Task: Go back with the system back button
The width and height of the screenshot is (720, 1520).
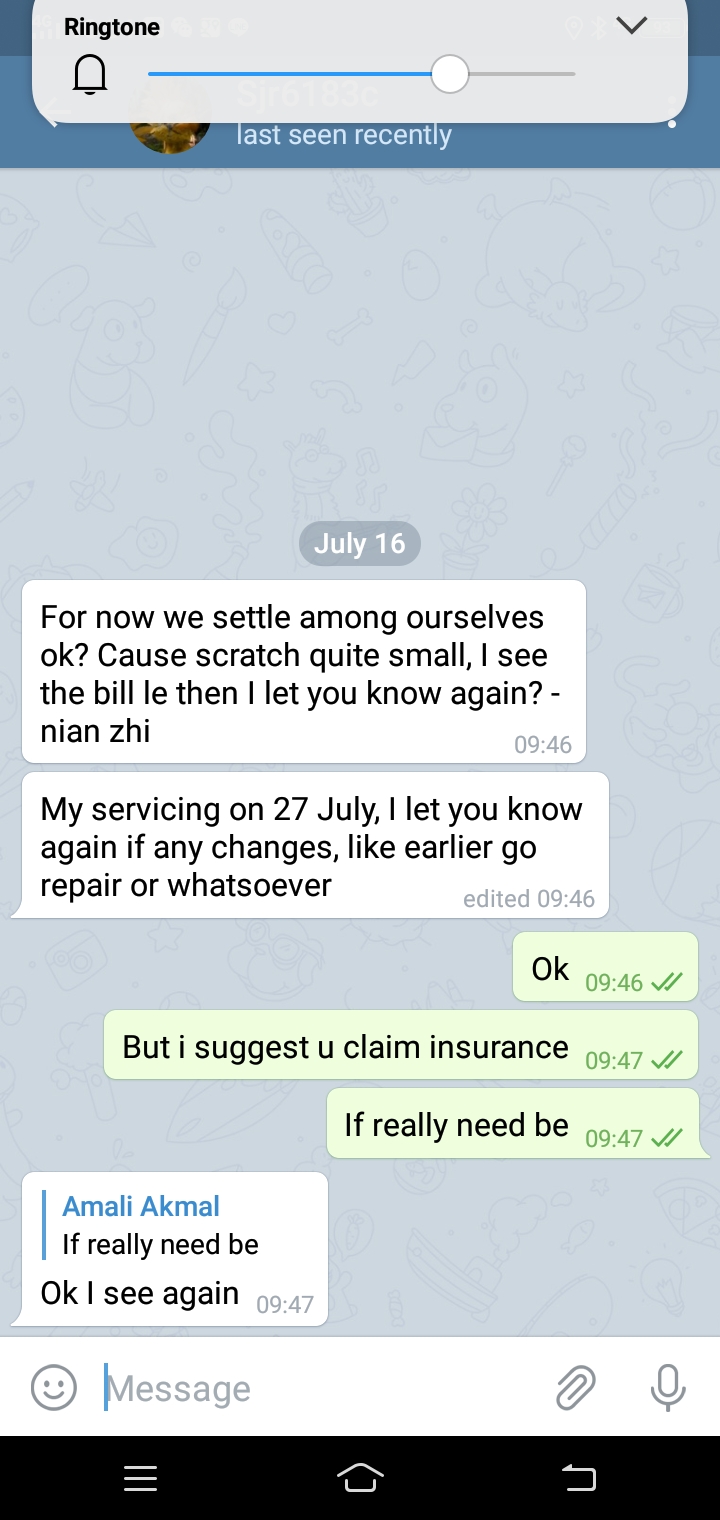Action: (x=578, y=1477)
